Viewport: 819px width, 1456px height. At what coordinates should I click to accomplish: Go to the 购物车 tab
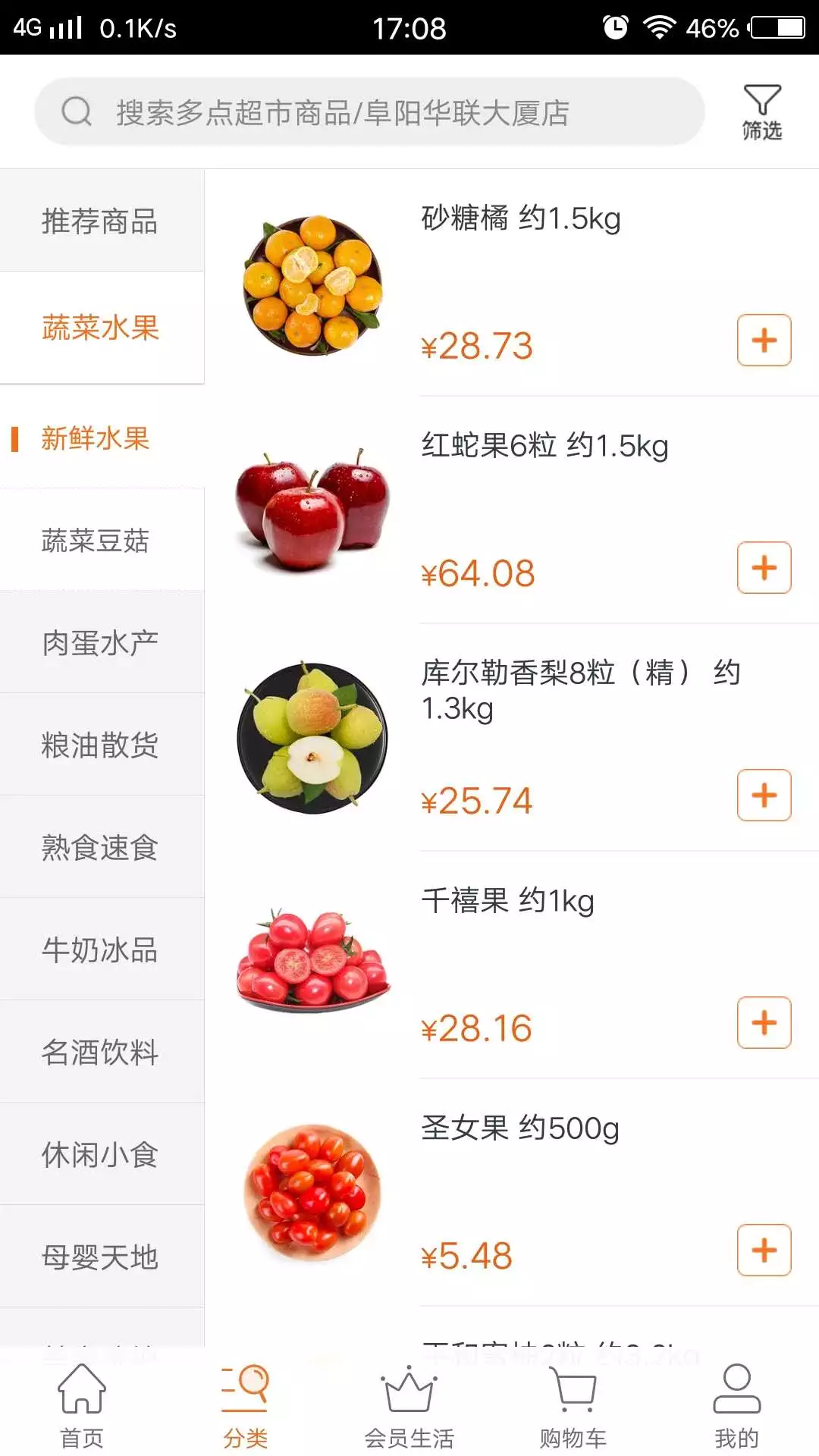573,1407
